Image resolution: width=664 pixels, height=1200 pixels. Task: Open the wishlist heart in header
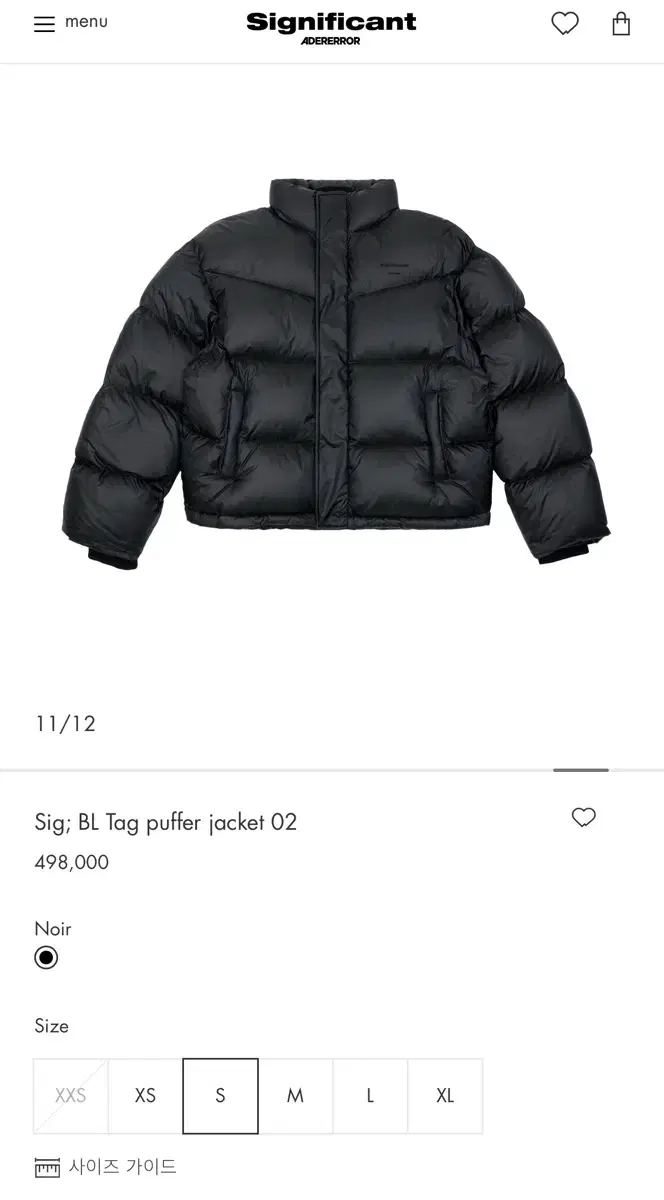[x=565, y=23]
